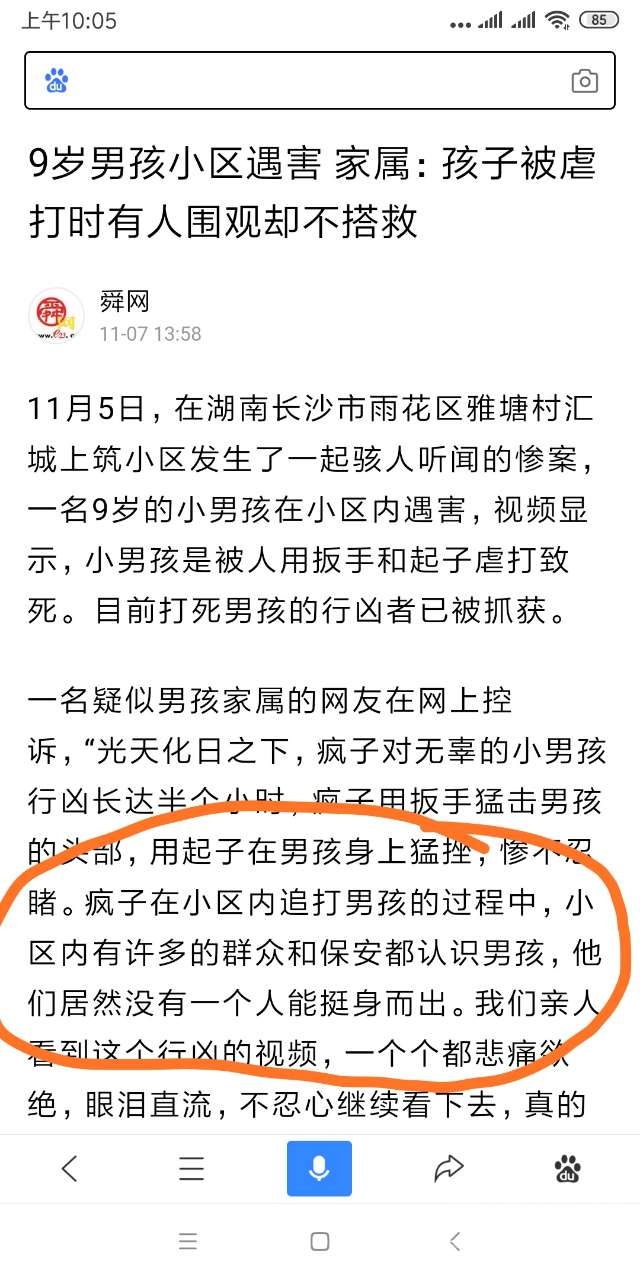
Task: Tap the system back button
Action: pyautogui.click(x=455, y=1242)
